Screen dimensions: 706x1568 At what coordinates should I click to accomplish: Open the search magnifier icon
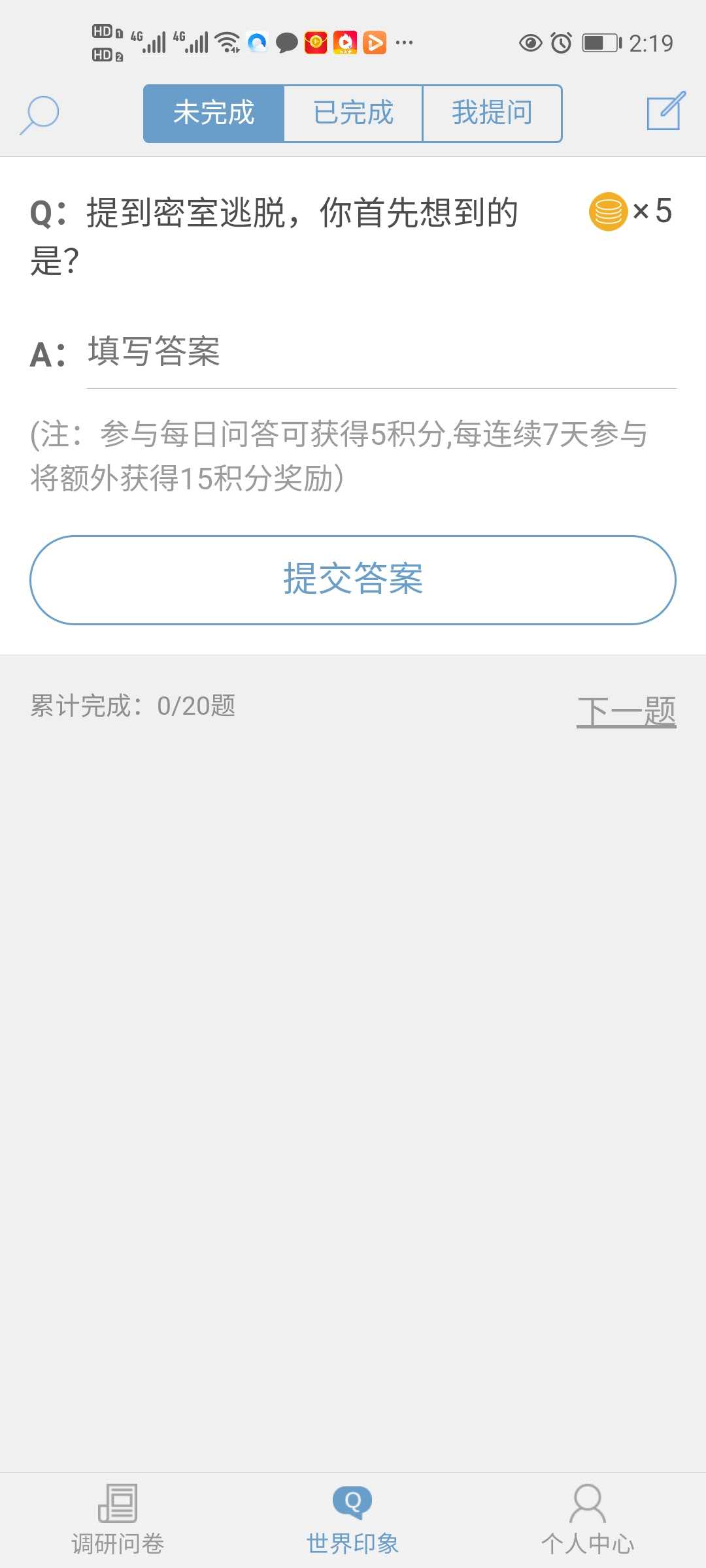[x=39, y=115]
